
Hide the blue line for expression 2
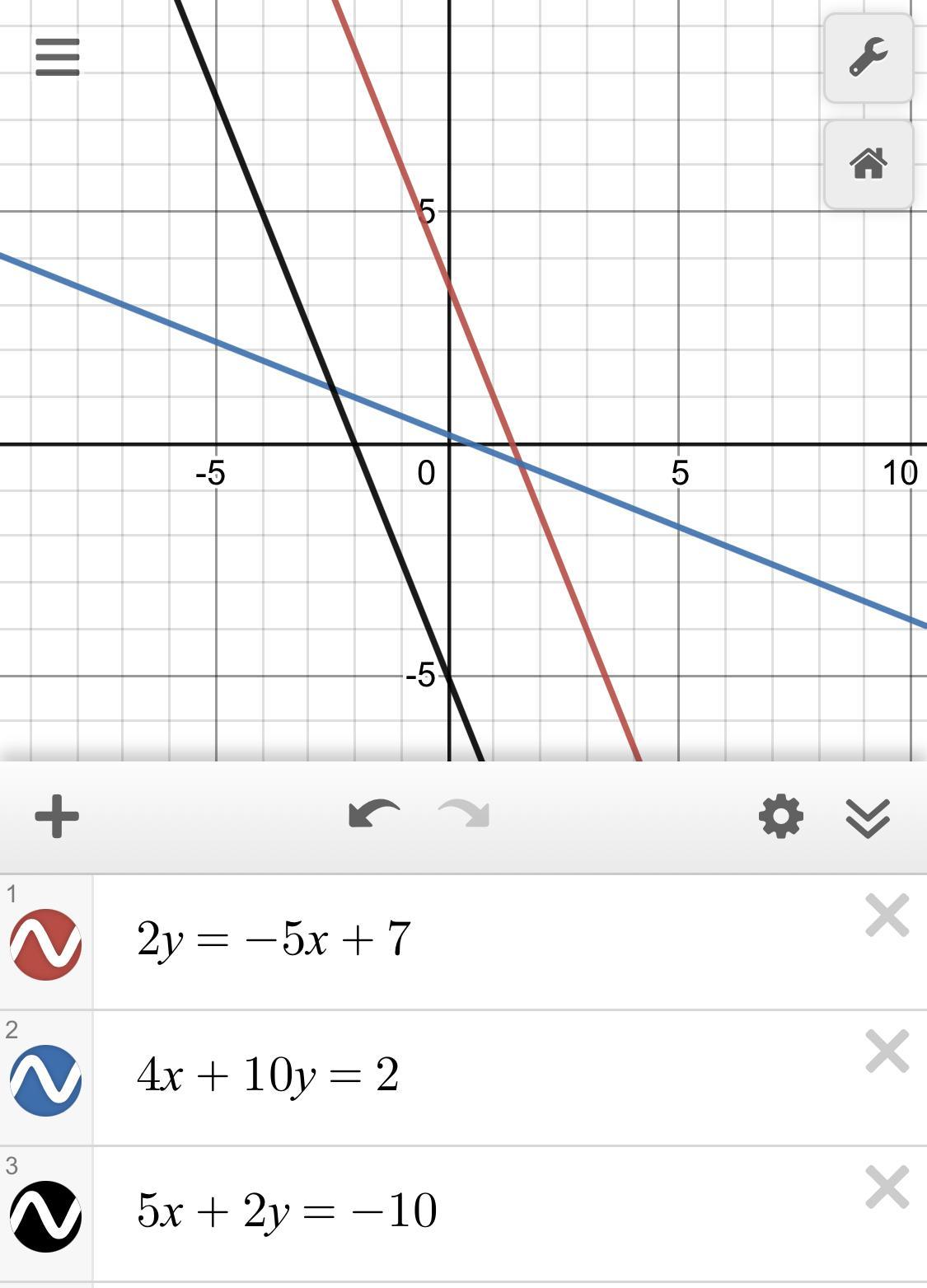[45, 1080]
